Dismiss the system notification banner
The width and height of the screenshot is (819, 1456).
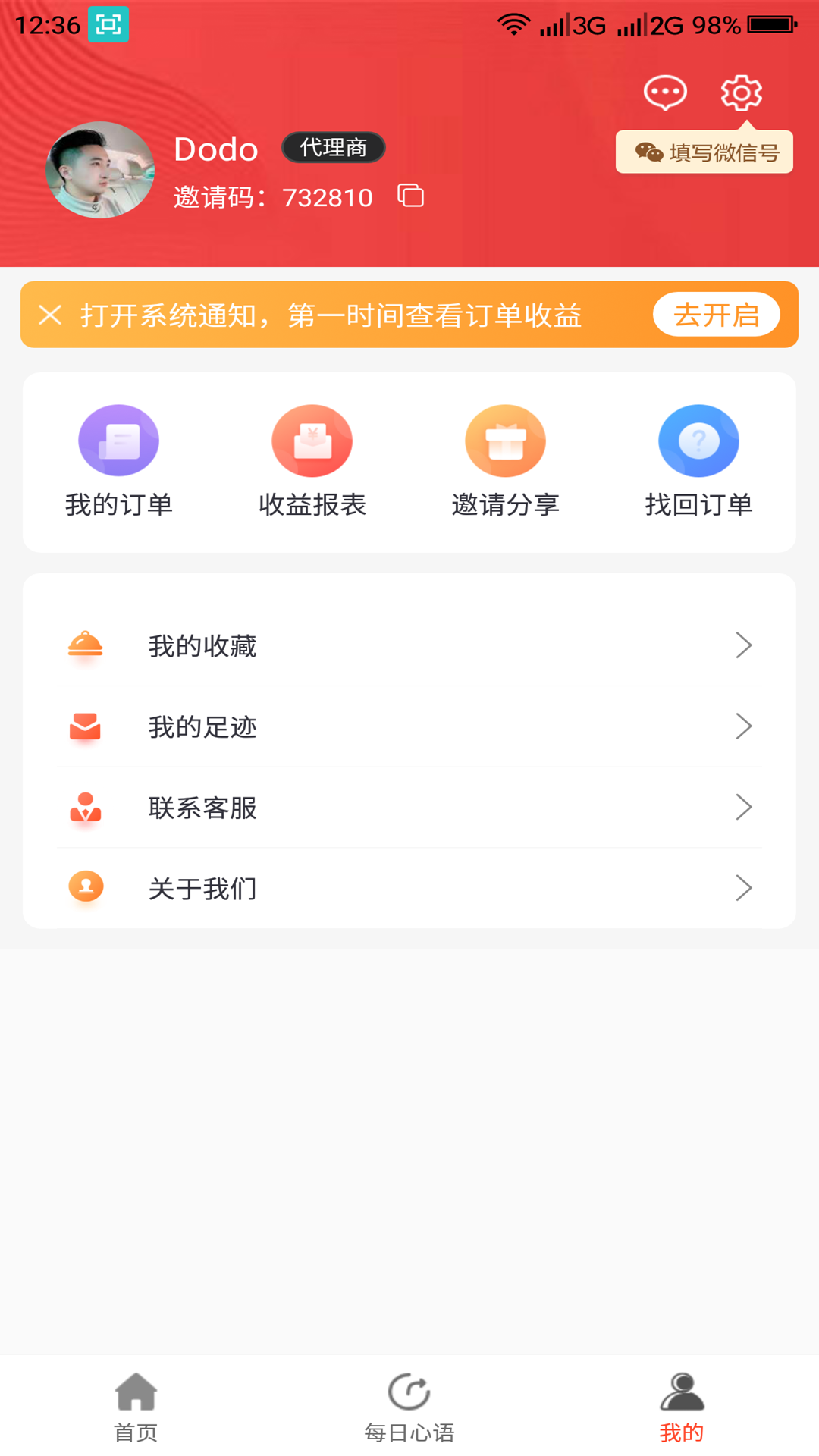pyautogui.click(x=50, y=315)
